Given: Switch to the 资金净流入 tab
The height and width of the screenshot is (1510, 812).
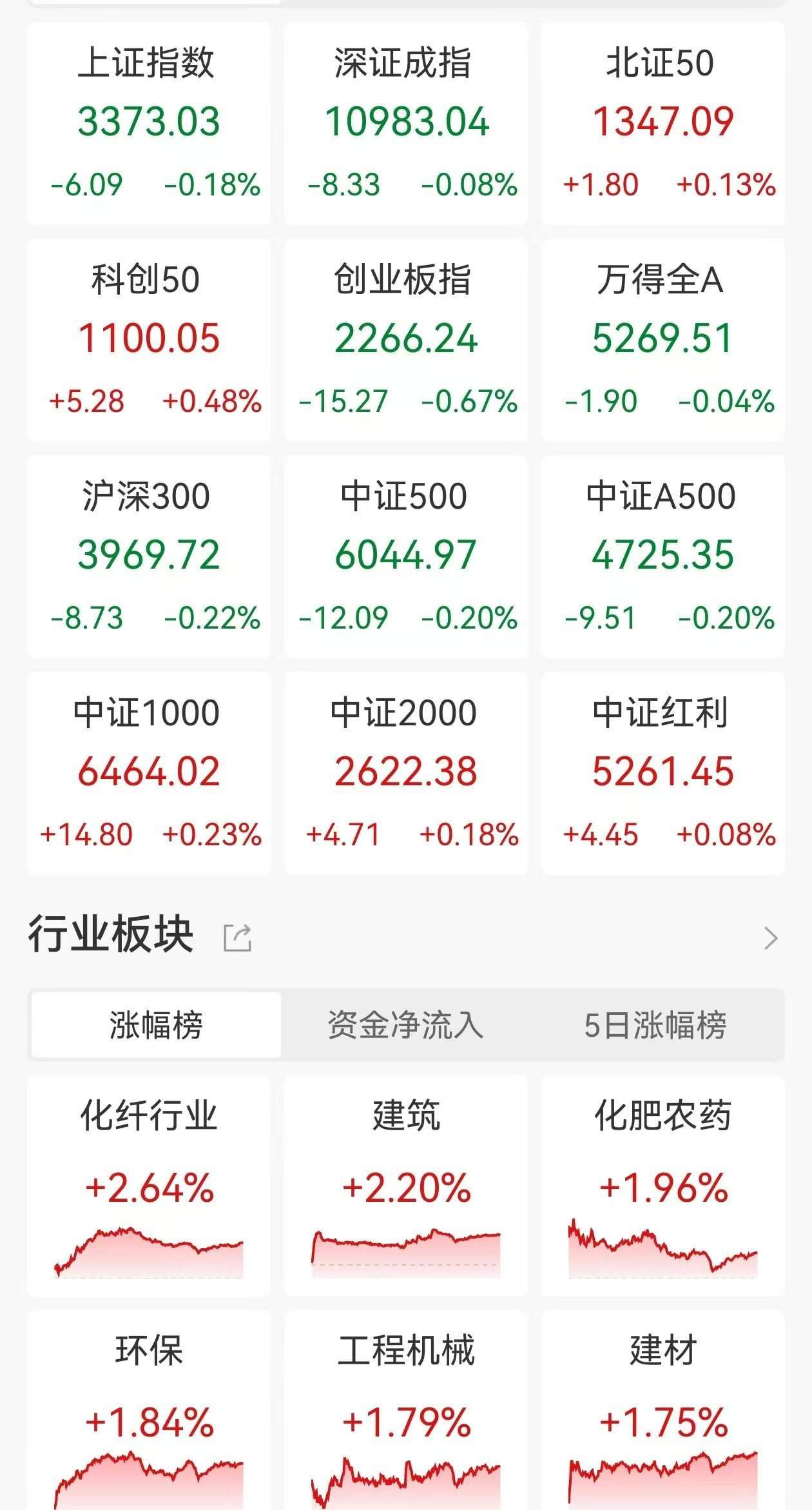Looking at the screenshot, I should (405, 1025).
